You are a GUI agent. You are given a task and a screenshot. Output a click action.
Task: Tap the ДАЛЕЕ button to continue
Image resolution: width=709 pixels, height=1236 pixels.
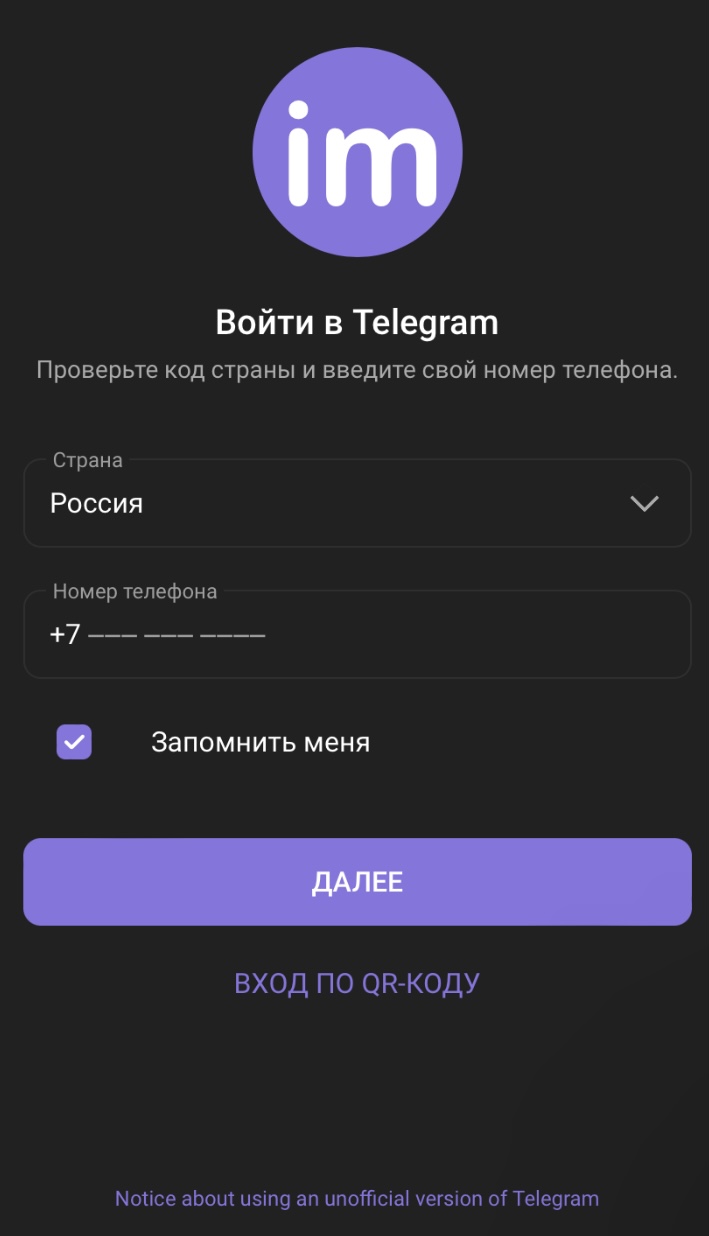[x=357, y=881]
